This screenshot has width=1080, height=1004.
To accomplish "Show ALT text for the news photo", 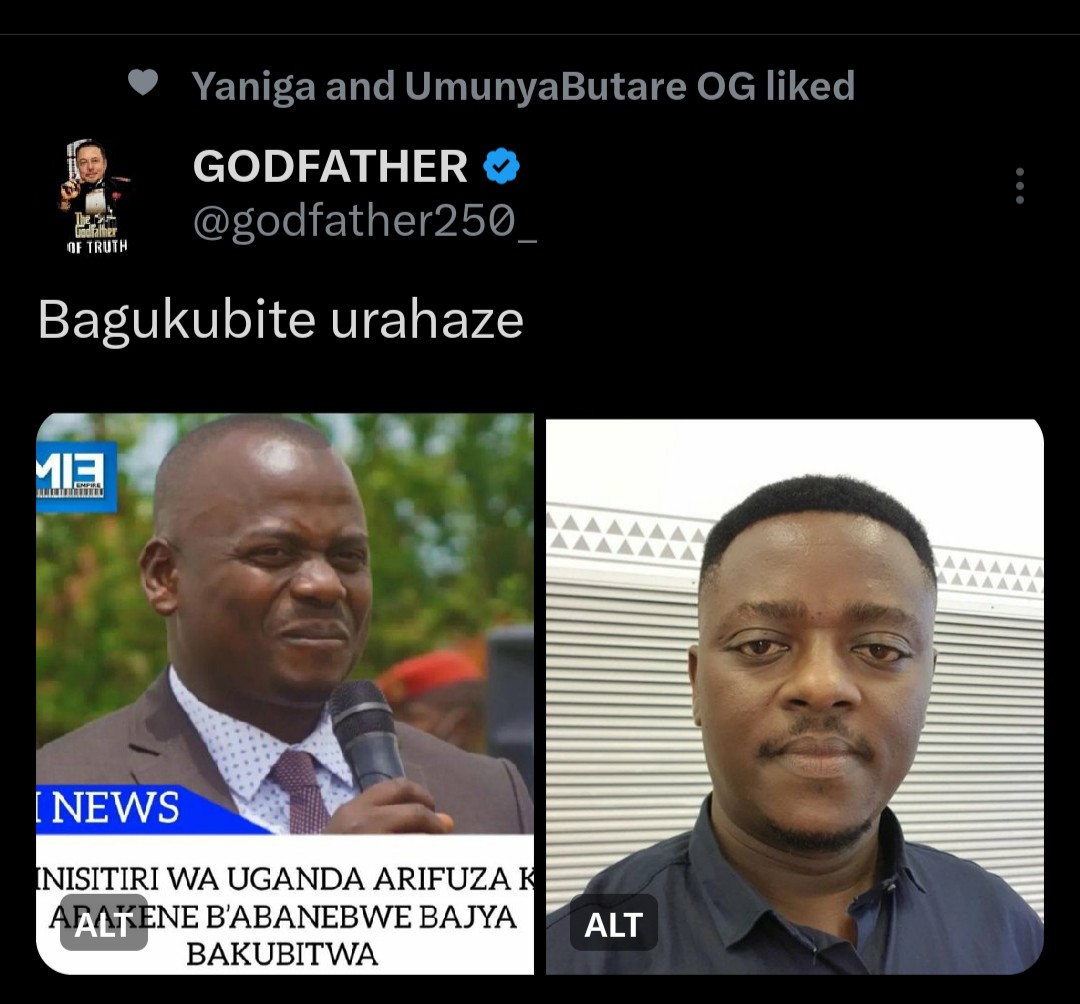I will (103, 925).
